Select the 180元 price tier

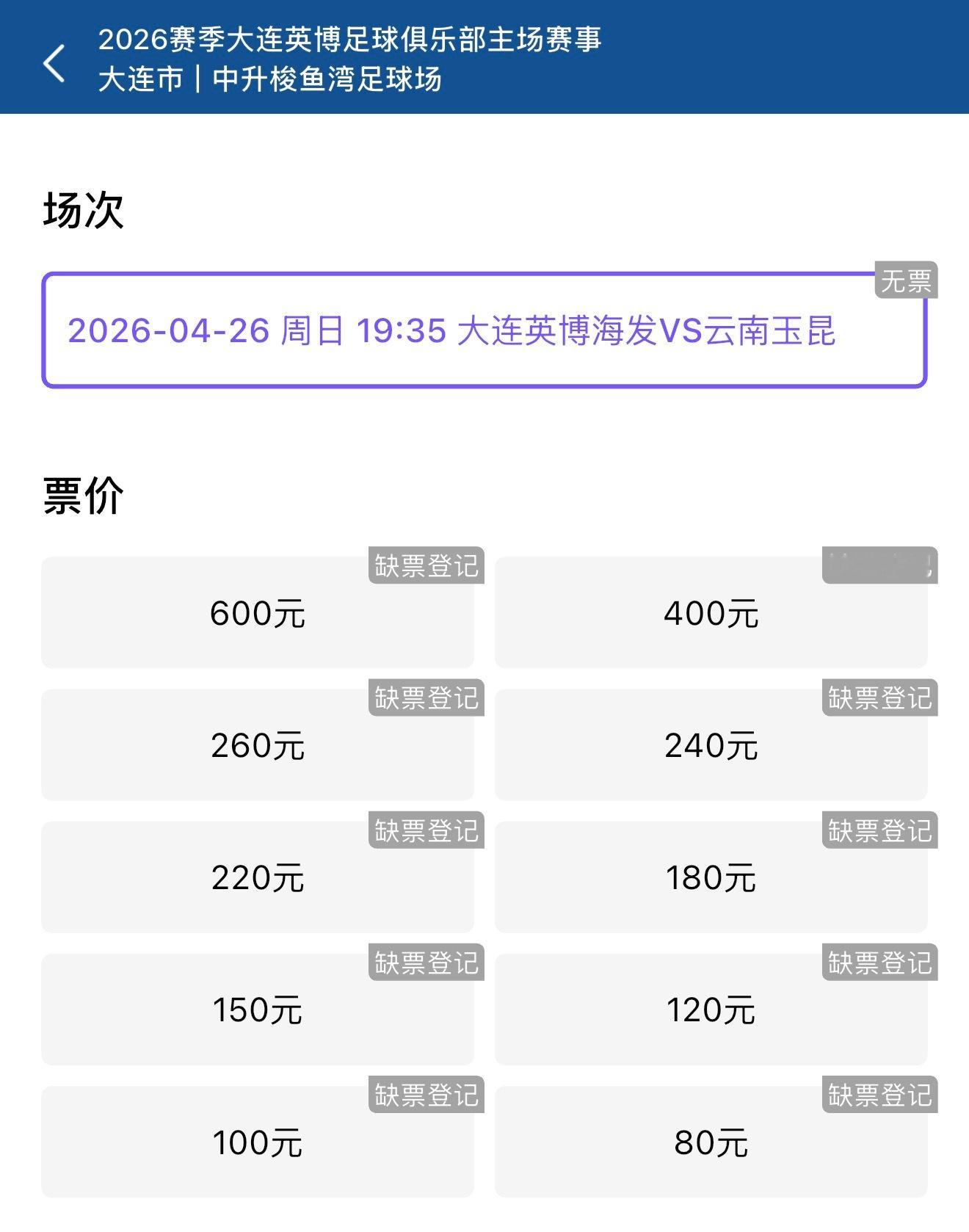point(711,877)
